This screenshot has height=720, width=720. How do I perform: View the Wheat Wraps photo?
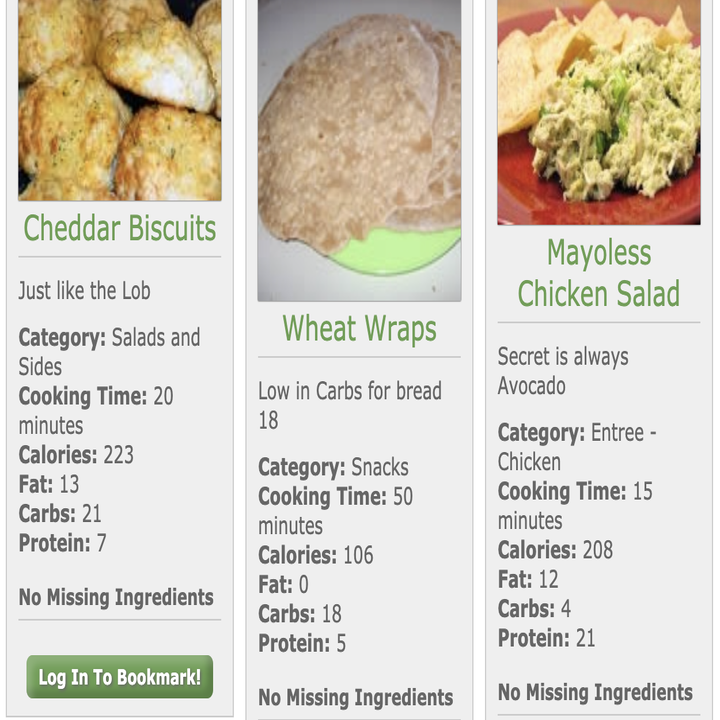click(359, 150)
